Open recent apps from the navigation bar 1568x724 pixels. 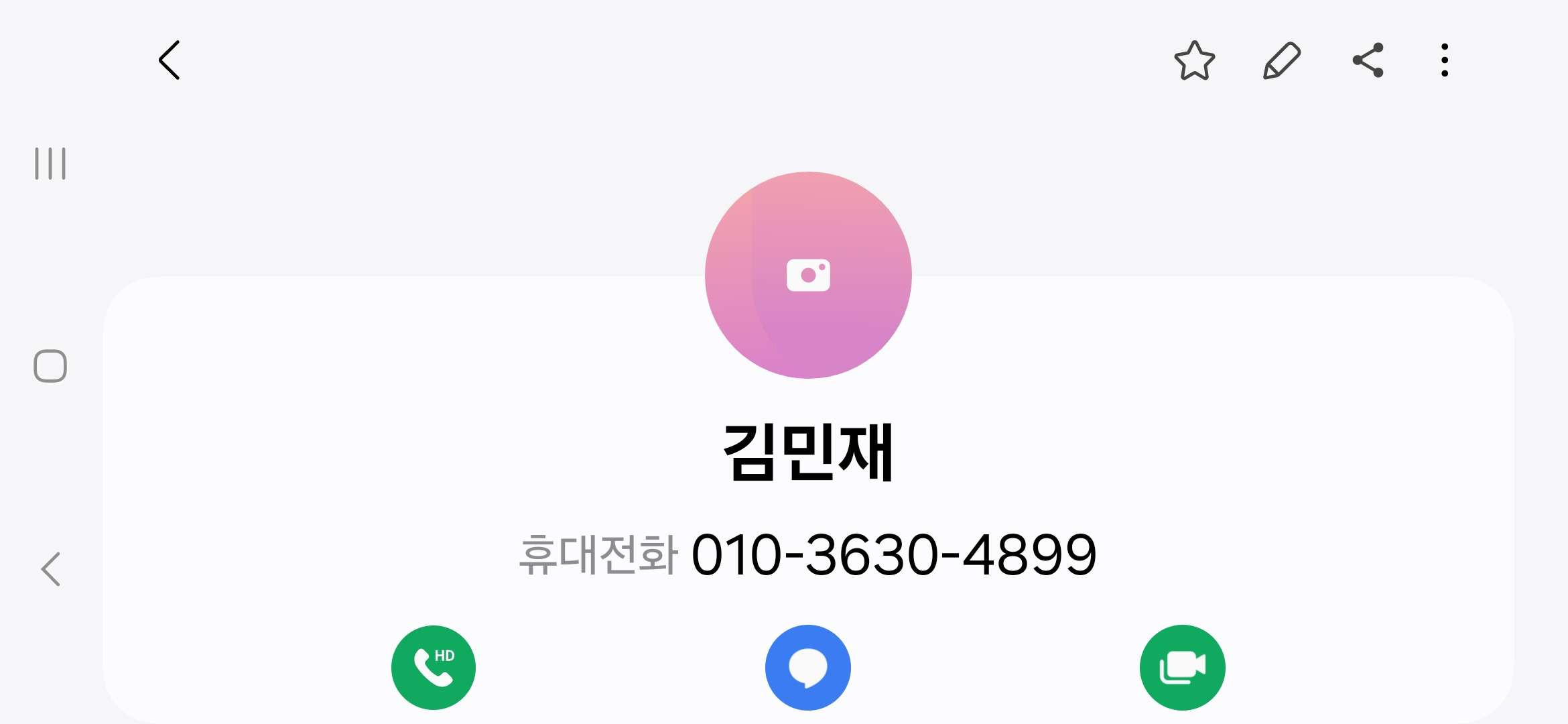click(x=50, y=164)
